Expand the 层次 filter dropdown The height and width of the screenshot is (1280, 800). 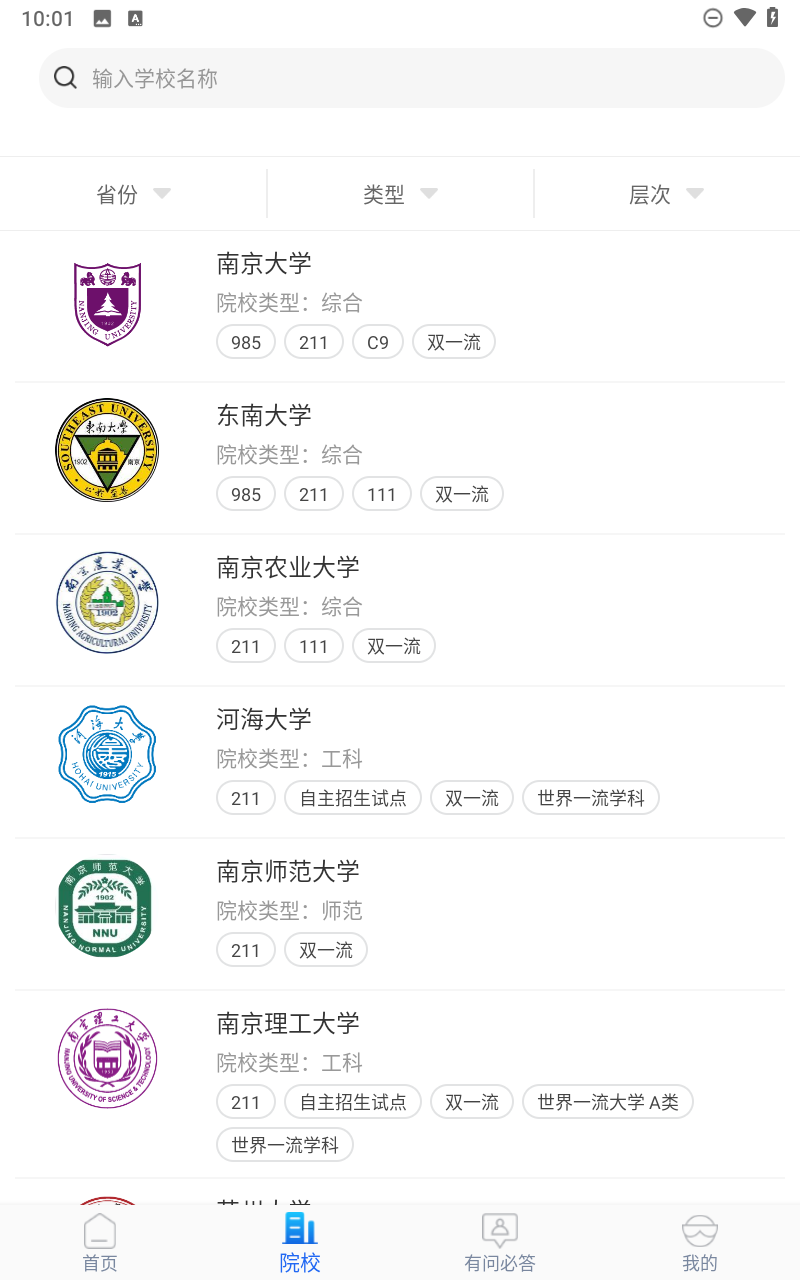click(667, 194)
